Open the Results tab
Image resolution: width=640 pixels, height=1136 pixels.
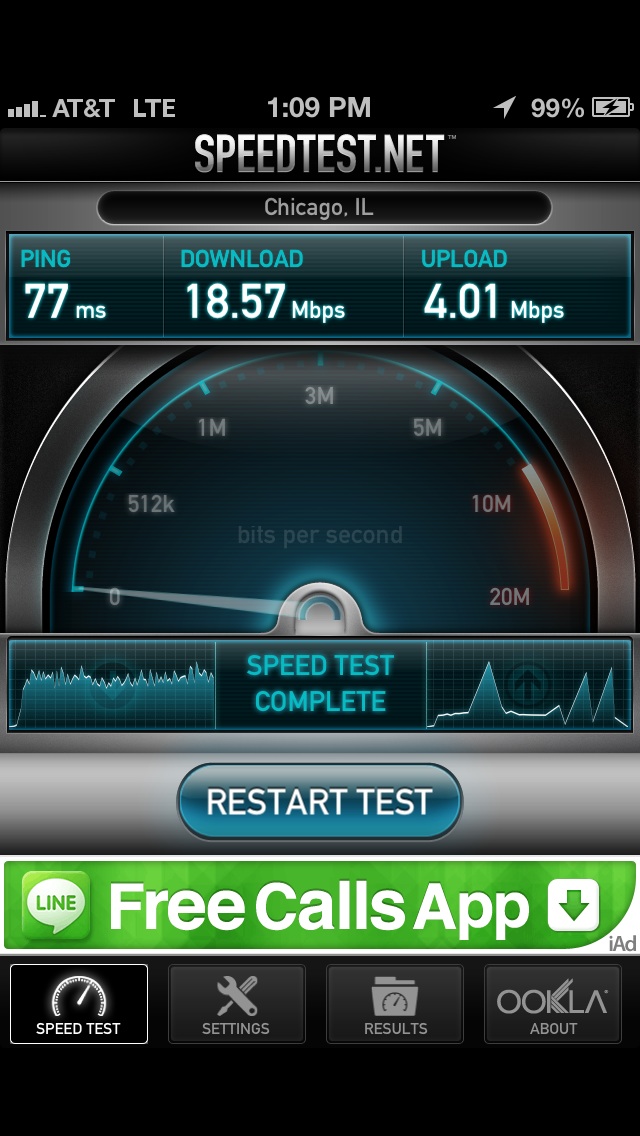coord(395,1004)
